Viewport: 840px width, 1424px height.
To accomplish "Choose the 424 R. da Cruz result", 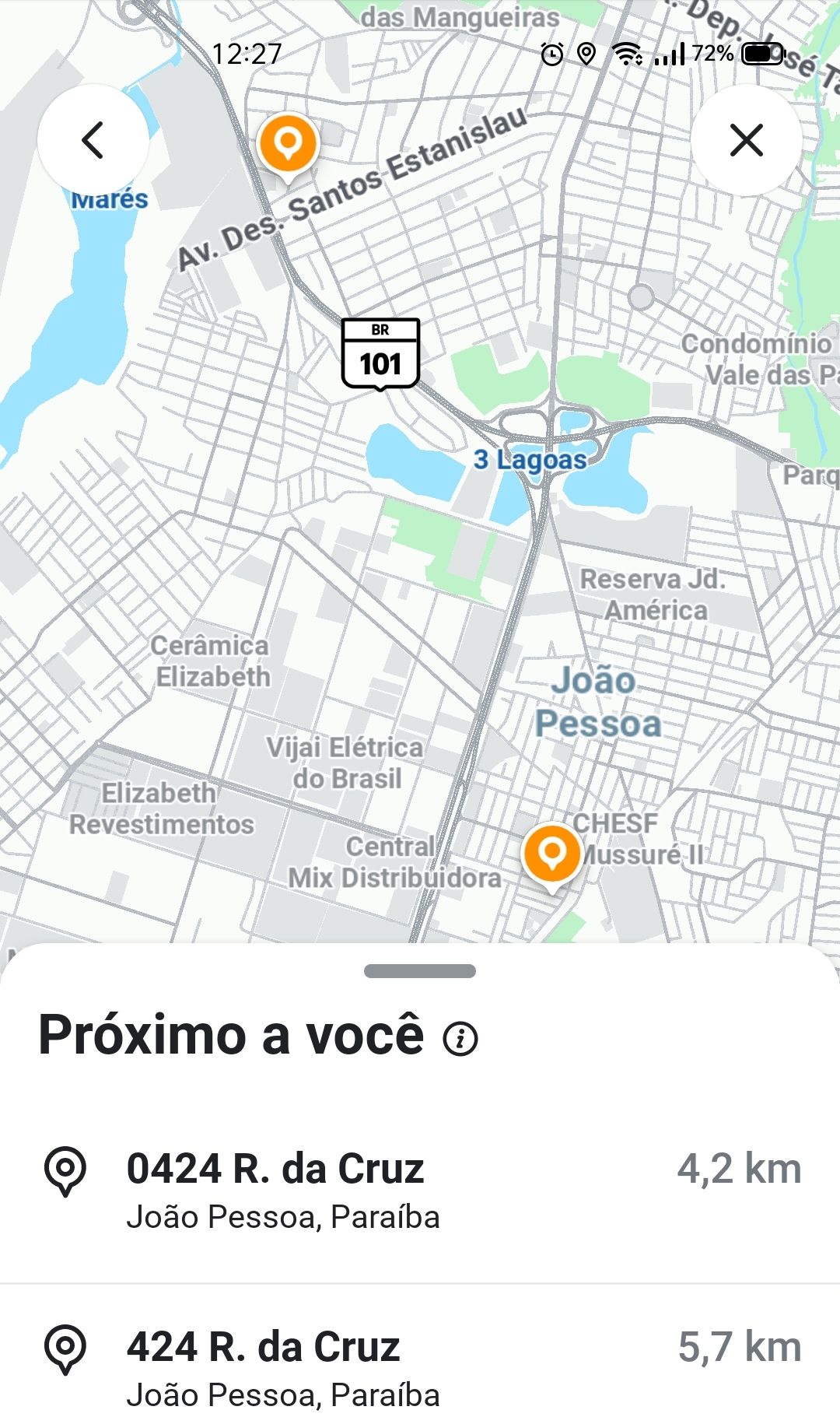I will click(x=420, y=1368).
